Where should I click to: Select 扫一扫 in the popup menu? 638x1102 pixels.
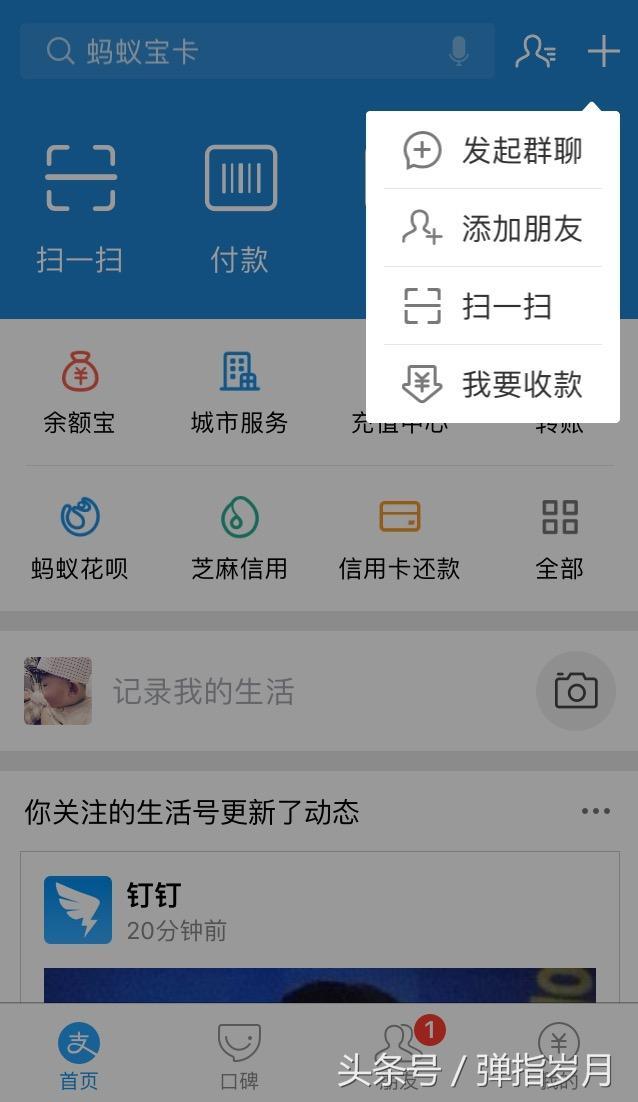(x=493, y=306)
